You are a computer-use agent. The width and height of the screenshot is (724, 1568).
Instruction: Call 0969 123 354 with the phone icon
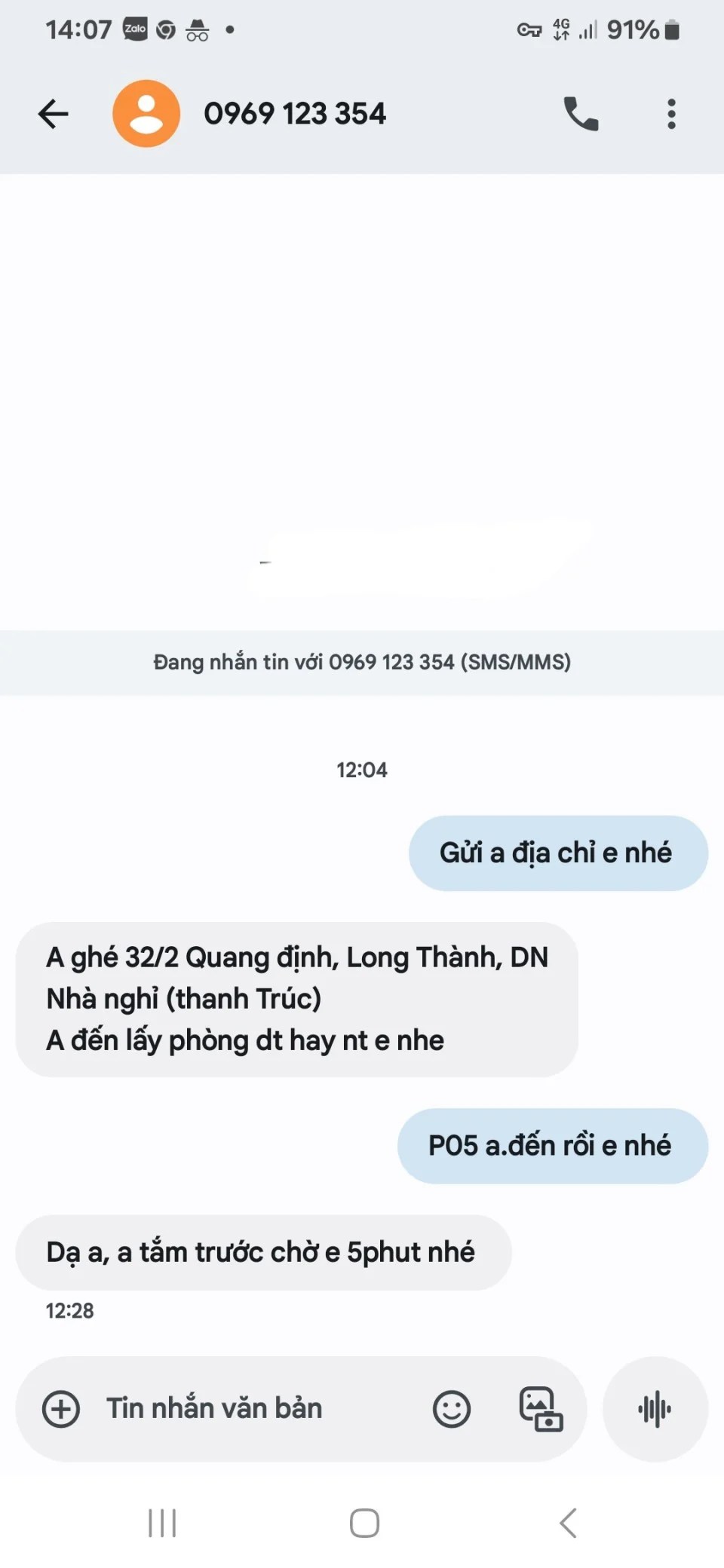click(x=581, y=114)
